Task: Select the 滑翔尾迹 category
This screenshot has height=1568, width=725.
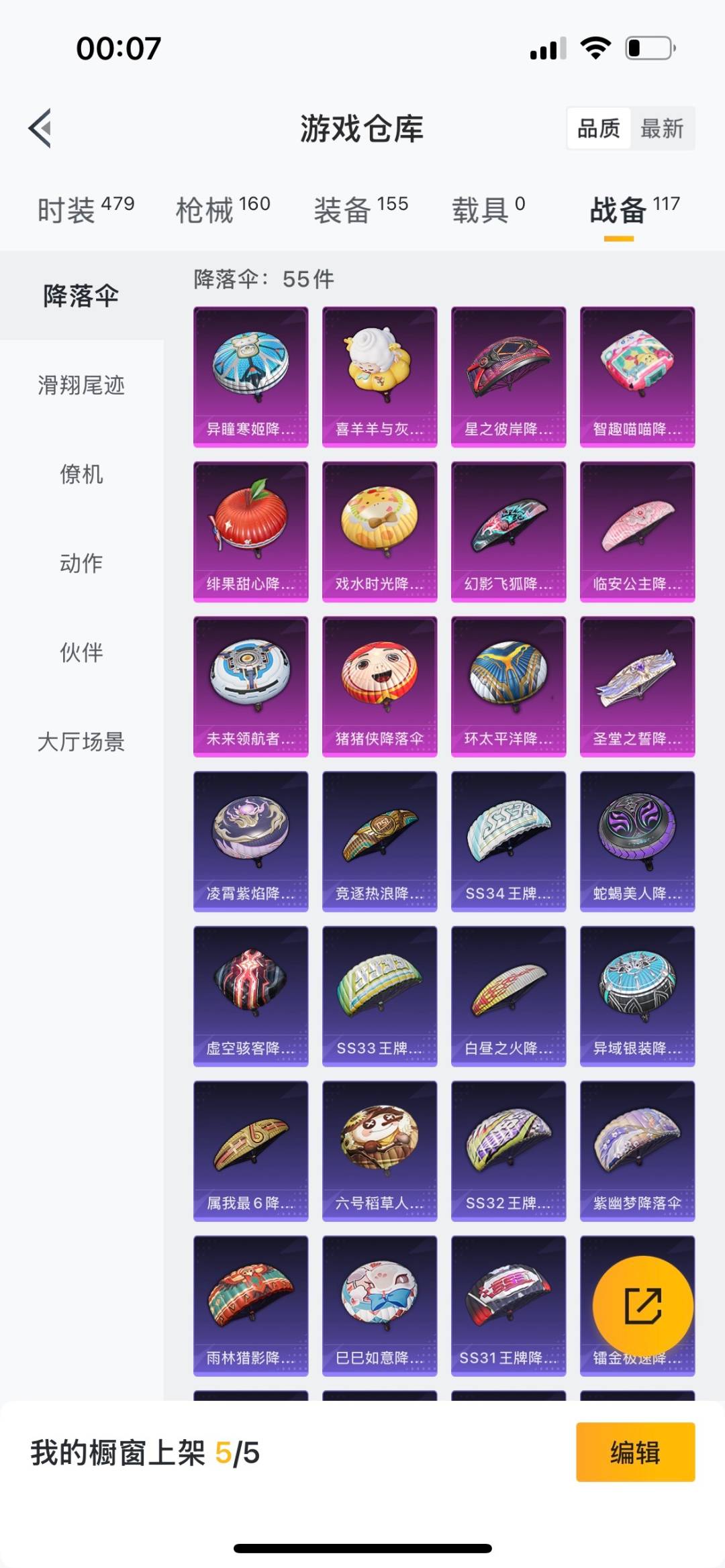Action: [81, 385]
